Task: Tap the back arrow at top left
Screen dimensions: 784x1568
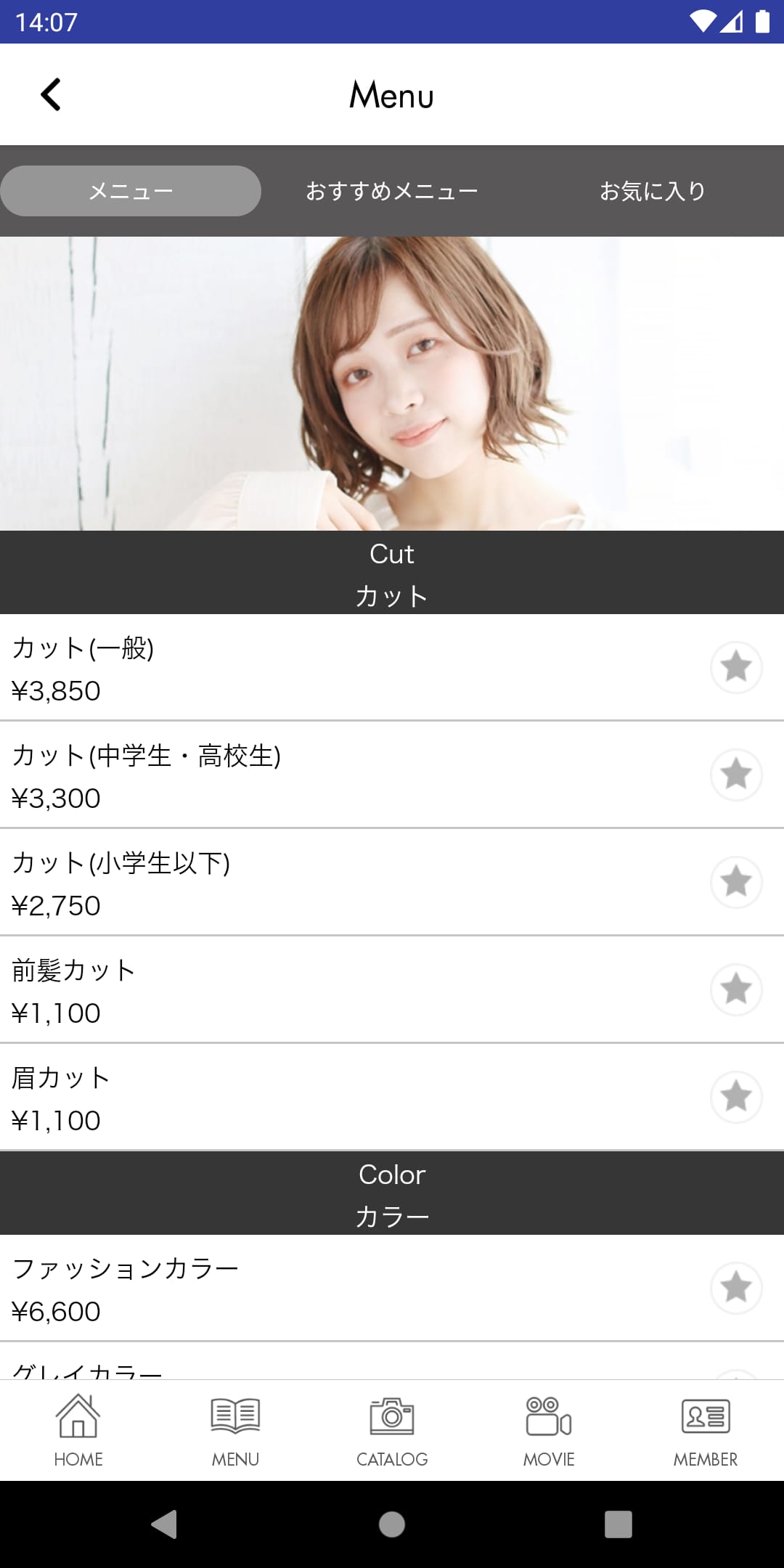Action: tap(52, 94)
